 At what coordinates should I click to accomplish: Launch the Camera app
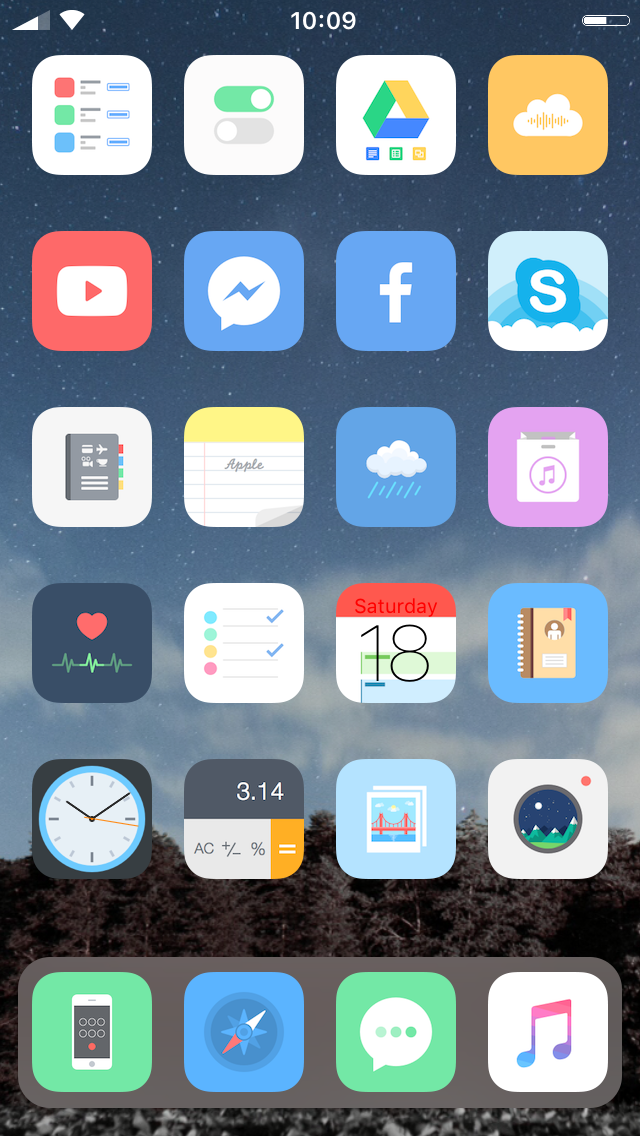[x=548, y=819]
